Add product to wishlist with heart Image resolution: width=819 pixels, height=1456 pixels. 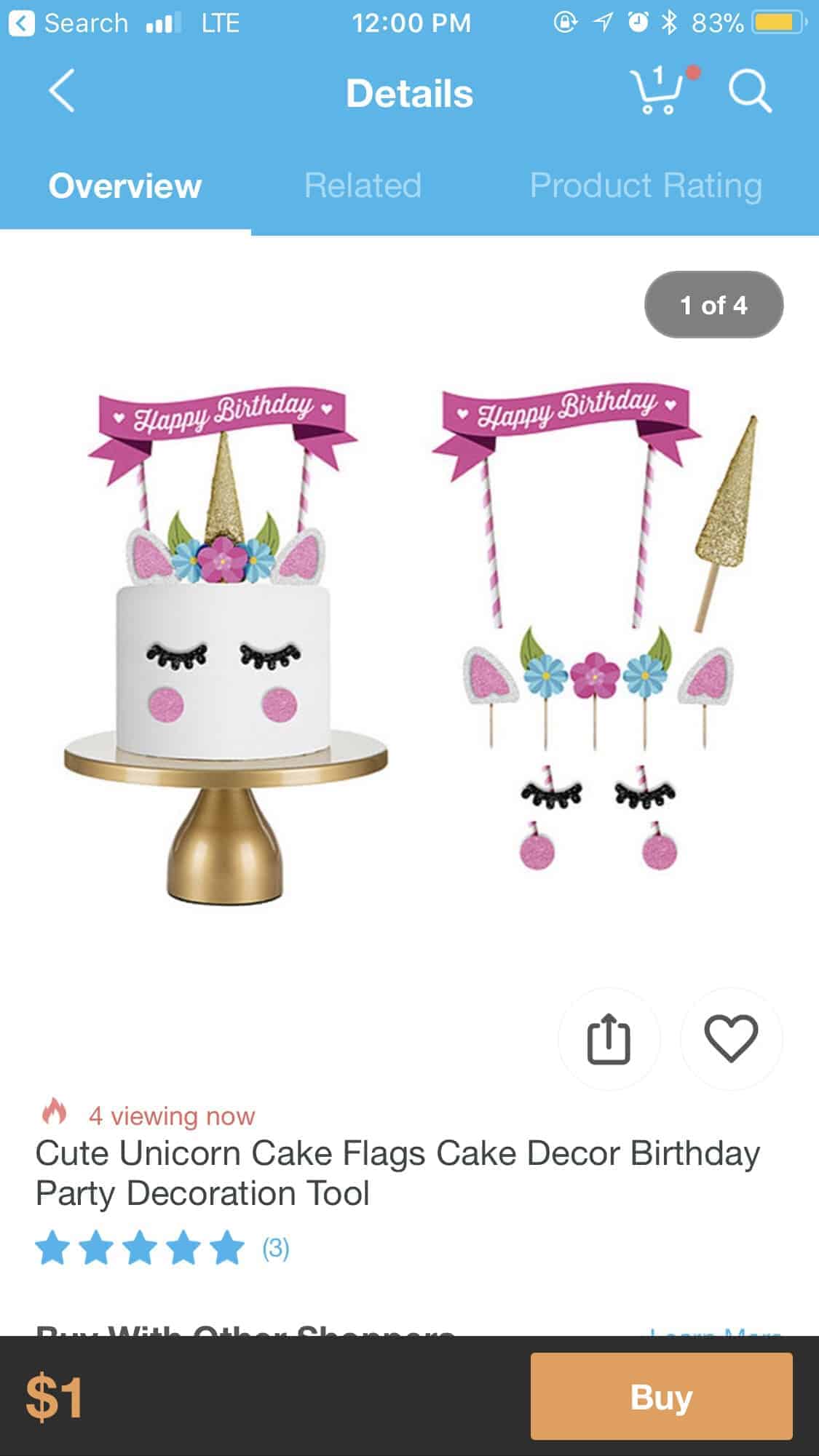731,1038
